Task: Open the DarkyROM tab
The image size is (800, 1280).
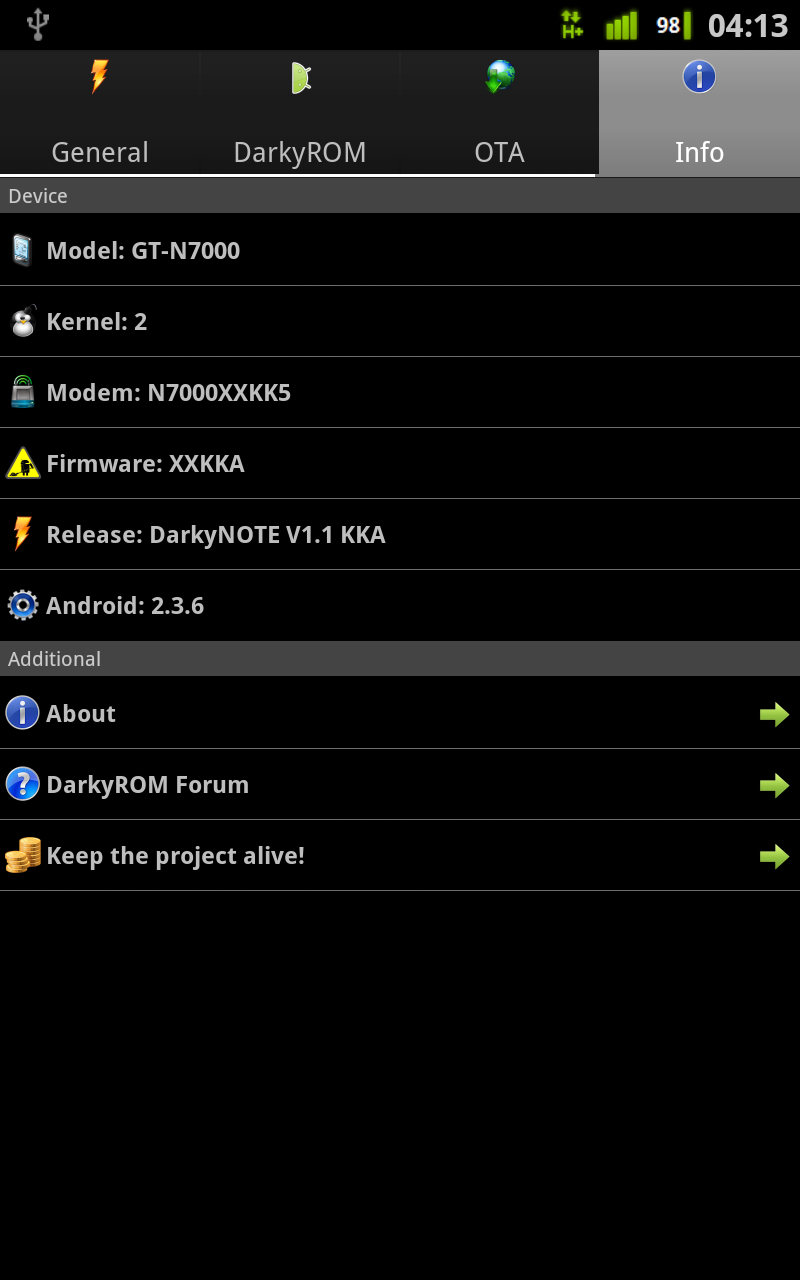Action: click(x=300, y=113)
